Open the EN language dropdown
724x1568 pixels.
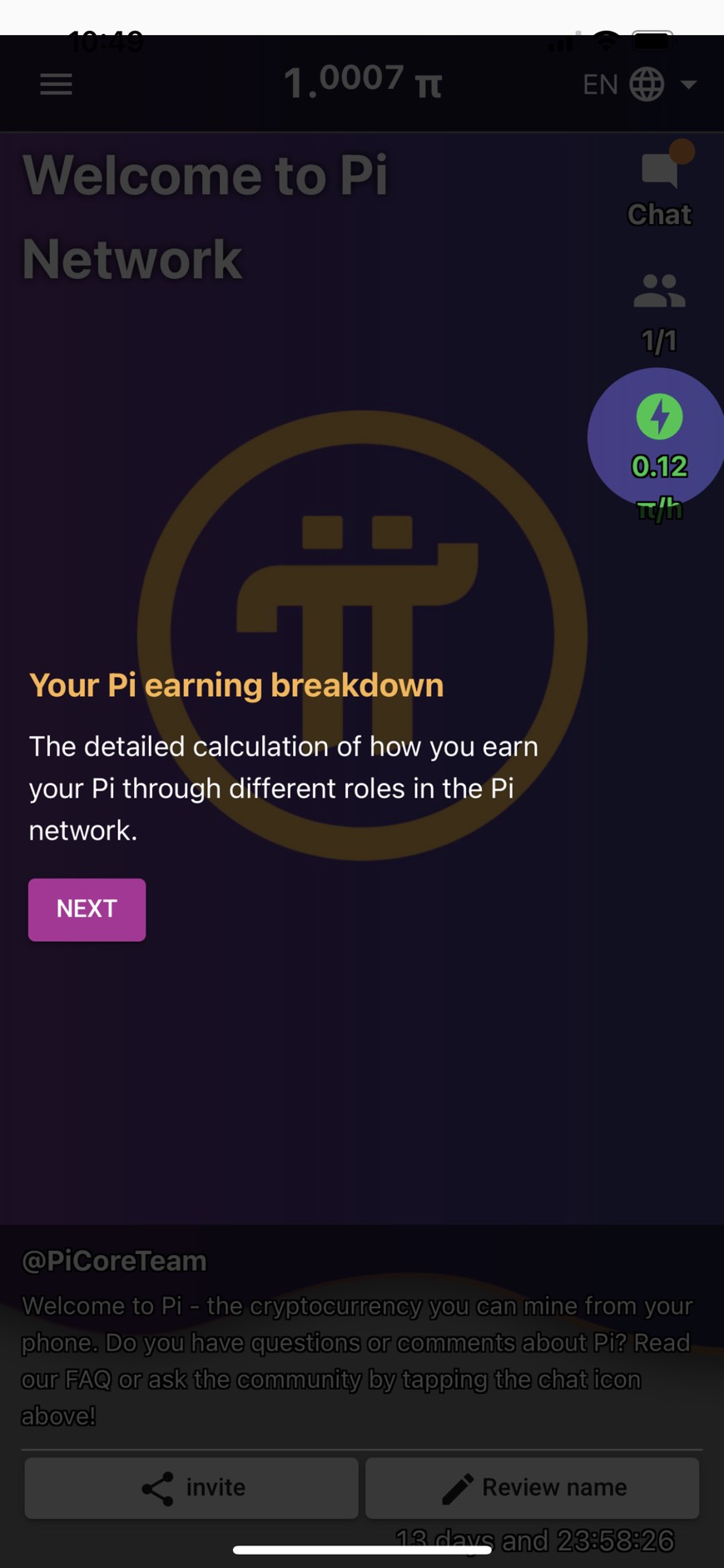638,84
